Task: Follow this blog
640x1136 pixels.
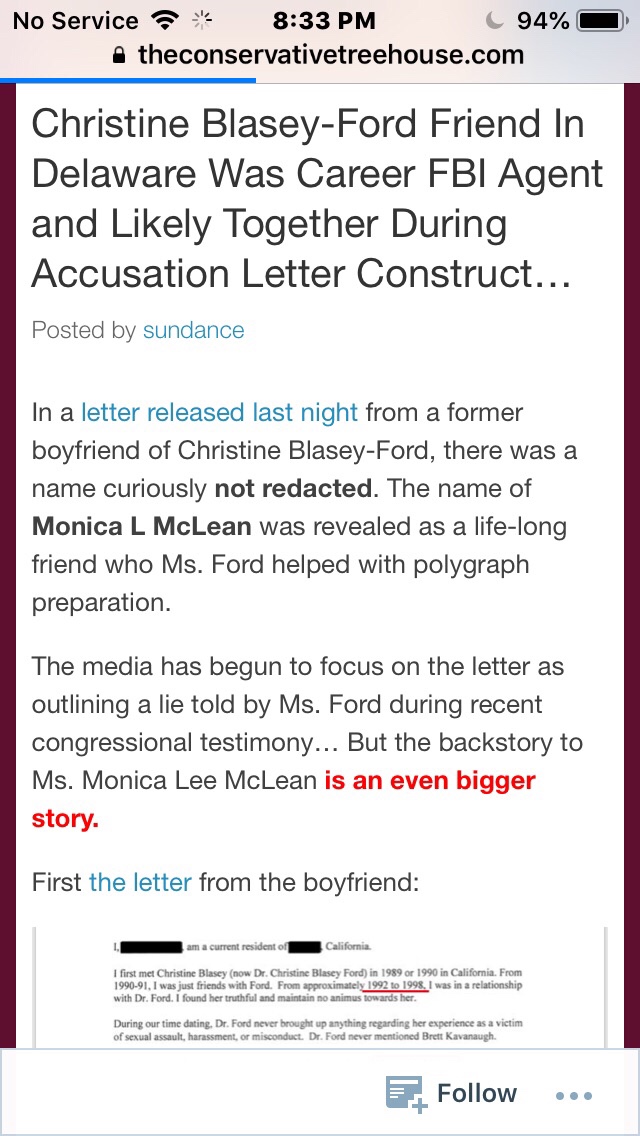Action: pos(452,1093)
